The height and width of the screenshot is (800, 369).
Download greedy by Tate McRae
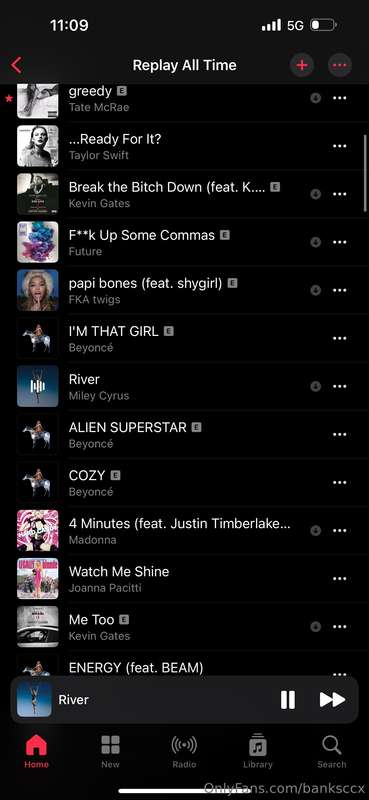315,98
